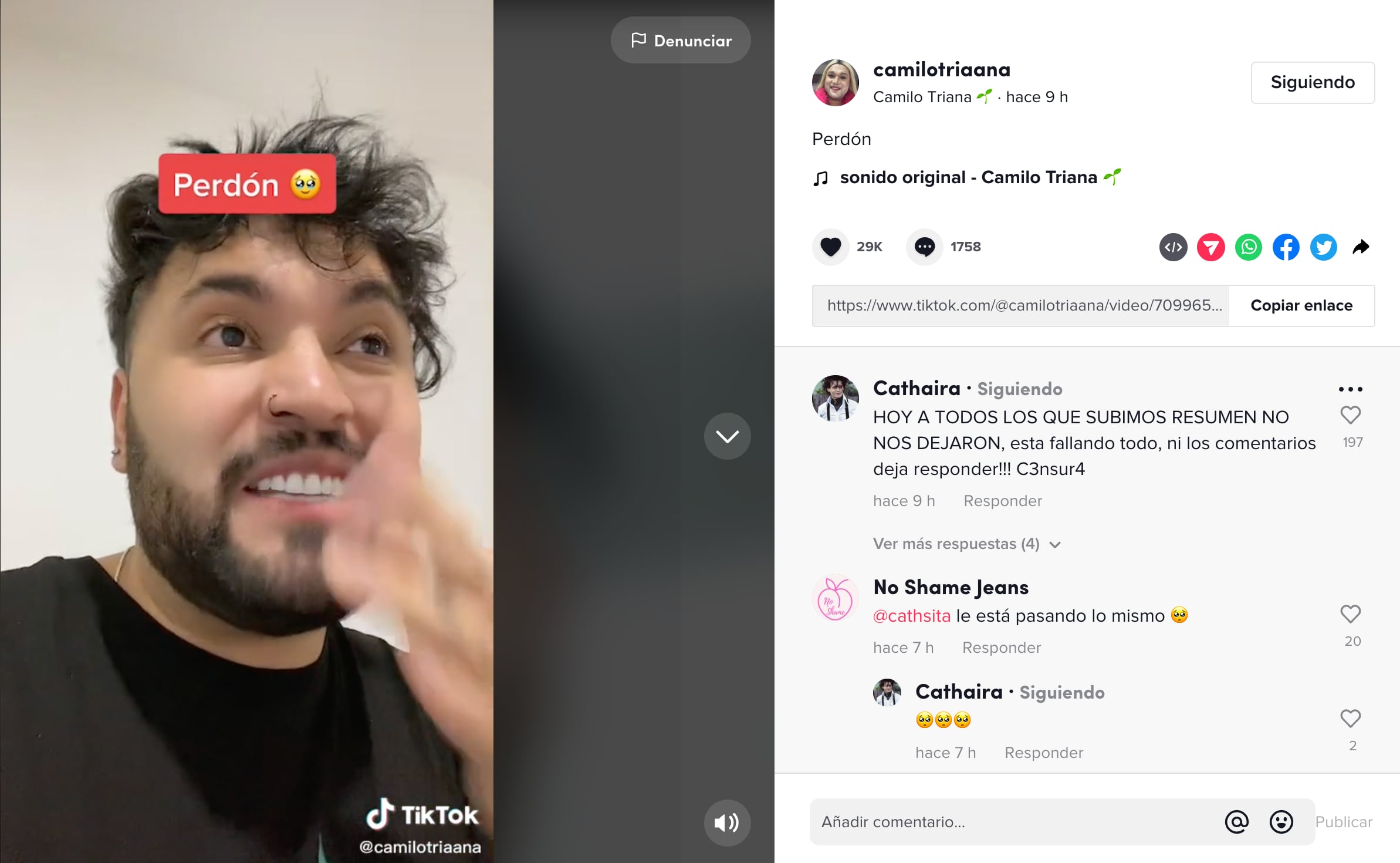Report the video with Denunciar
This screenshot has width=1400, height=863.
pyautogui.click(x=681, y=41)
